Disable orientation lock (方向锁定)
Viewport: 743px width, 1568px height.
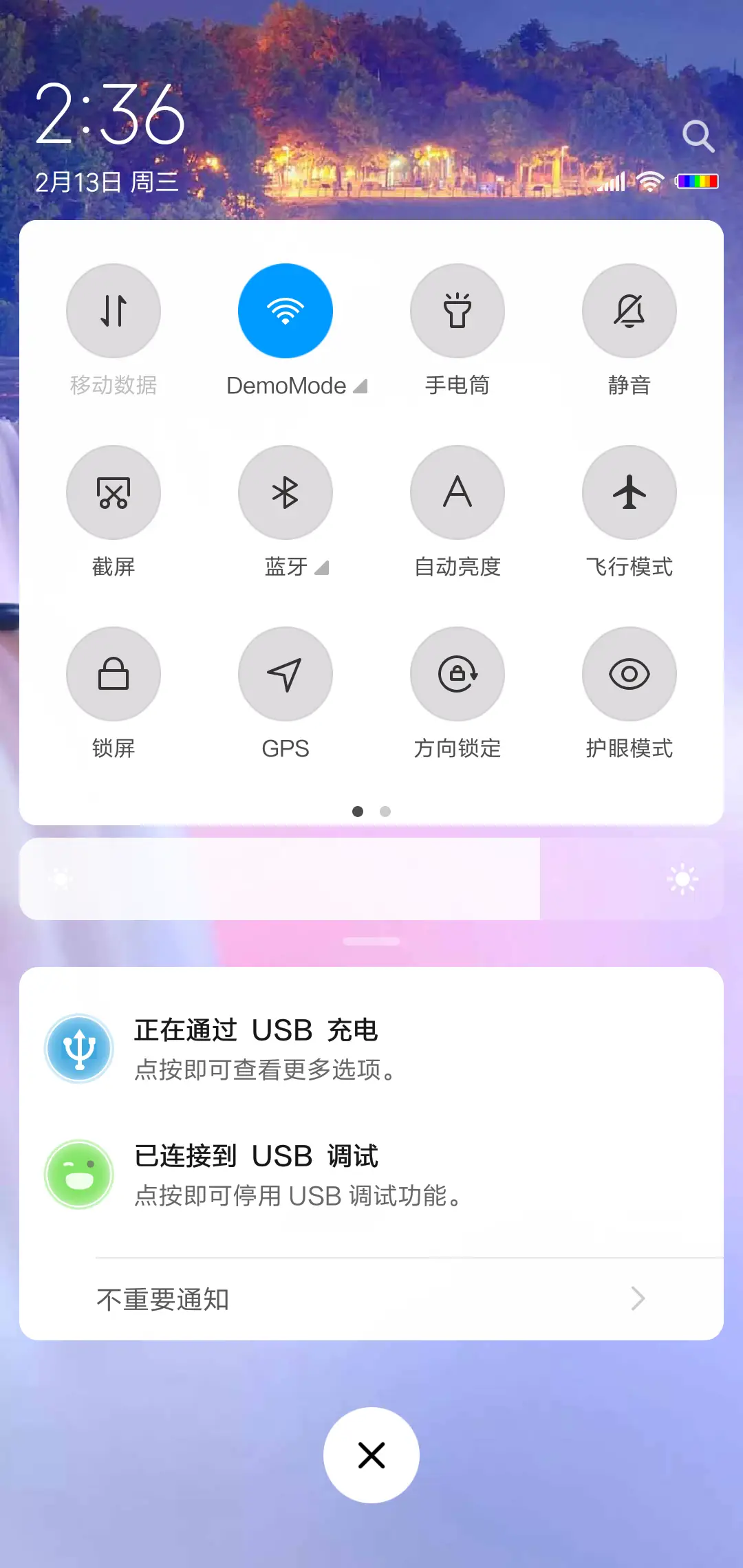[x=457, y=674]
